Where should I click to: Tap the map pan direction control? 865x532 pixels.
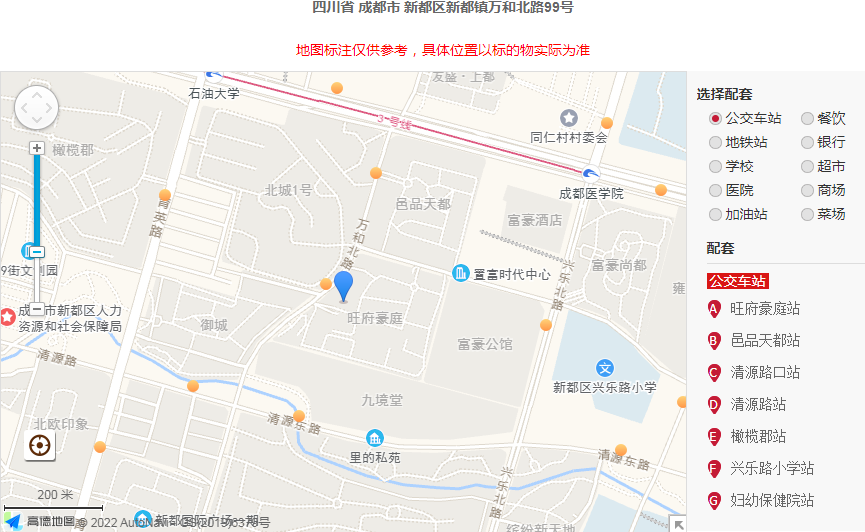(37, 107)
